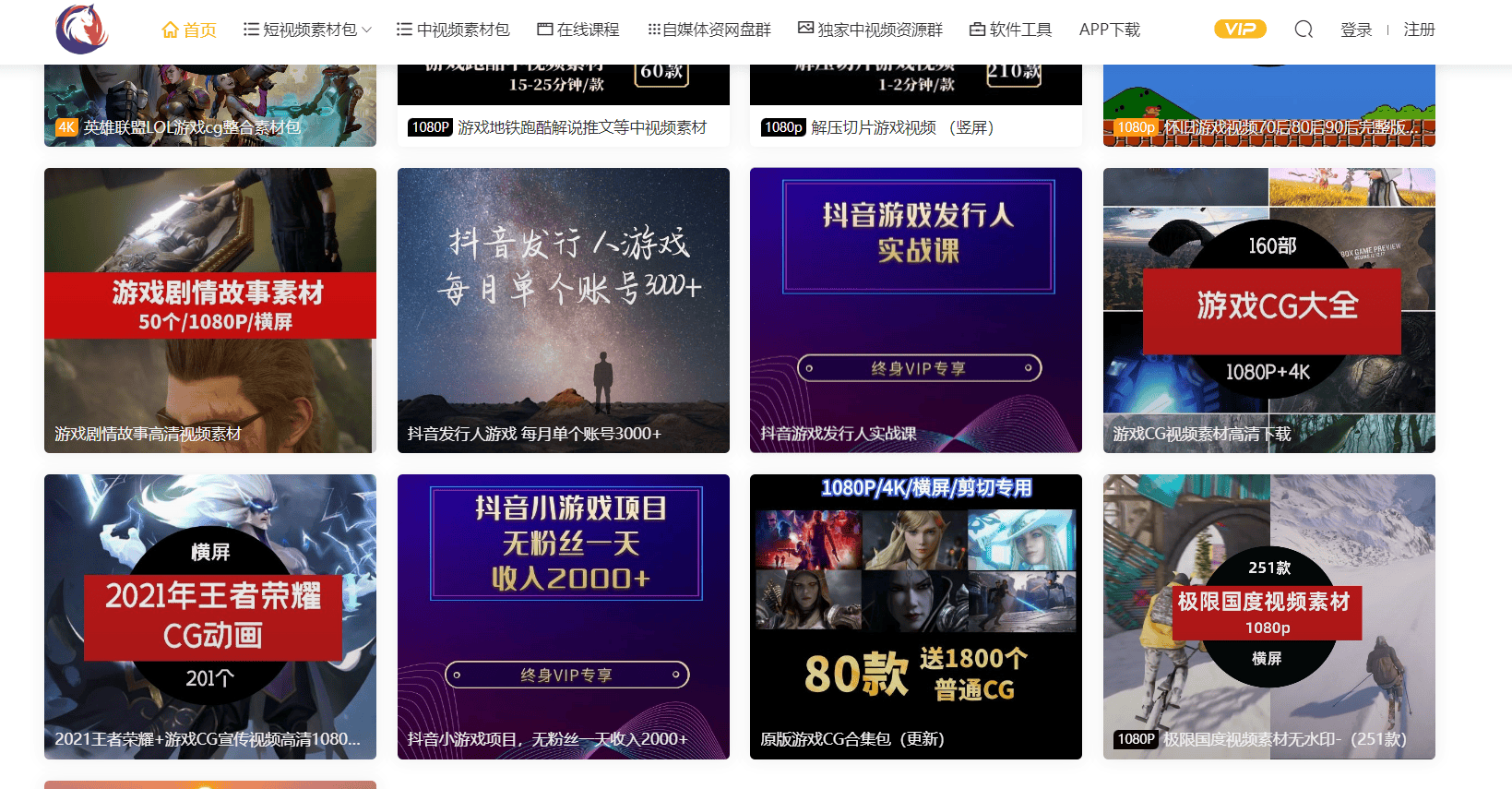The image size is (1512, 789).
Task: Open 游戏CG视频素材高清下载 card
Action: [1268, 310]
